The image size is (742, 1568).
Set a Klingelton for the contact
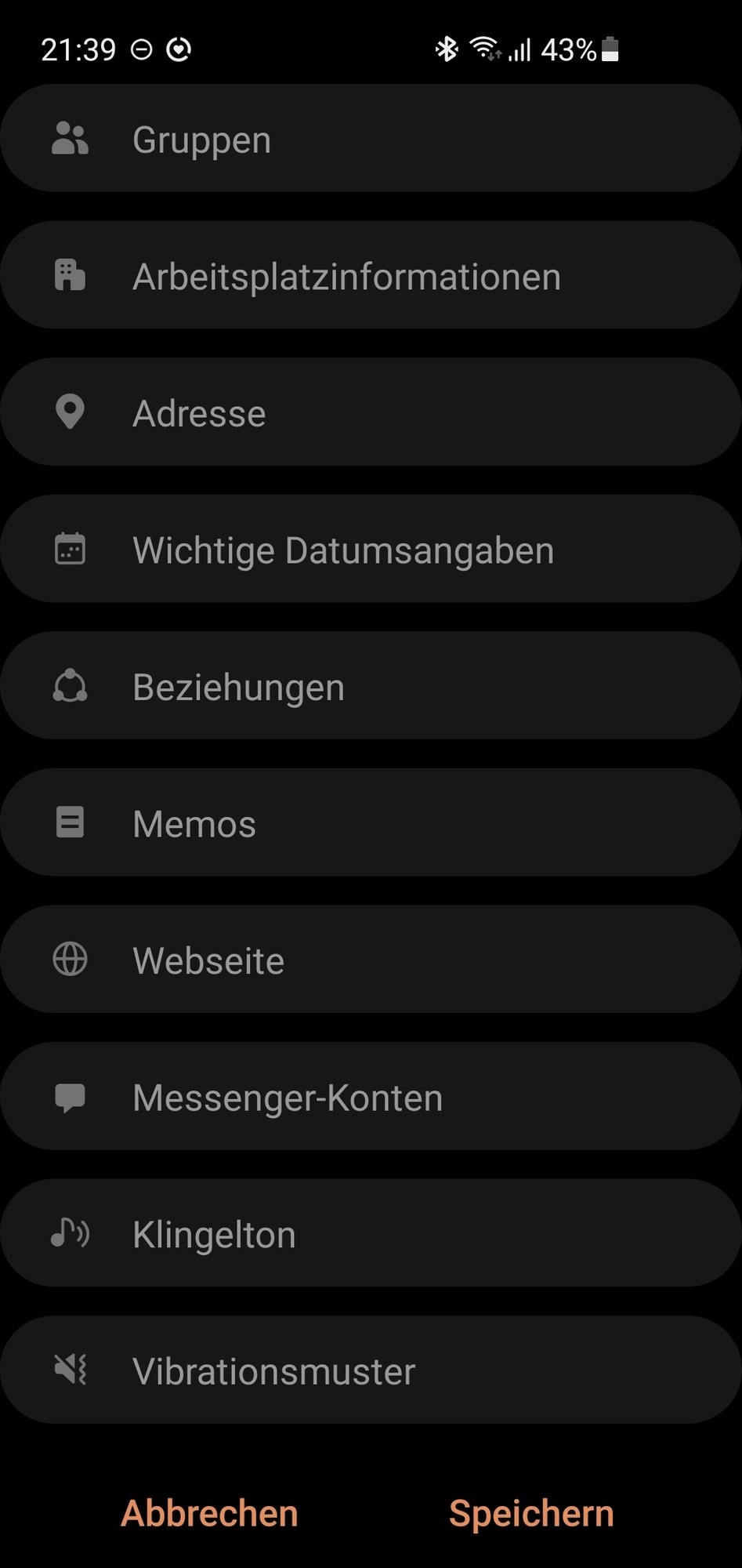point(371,1234)
